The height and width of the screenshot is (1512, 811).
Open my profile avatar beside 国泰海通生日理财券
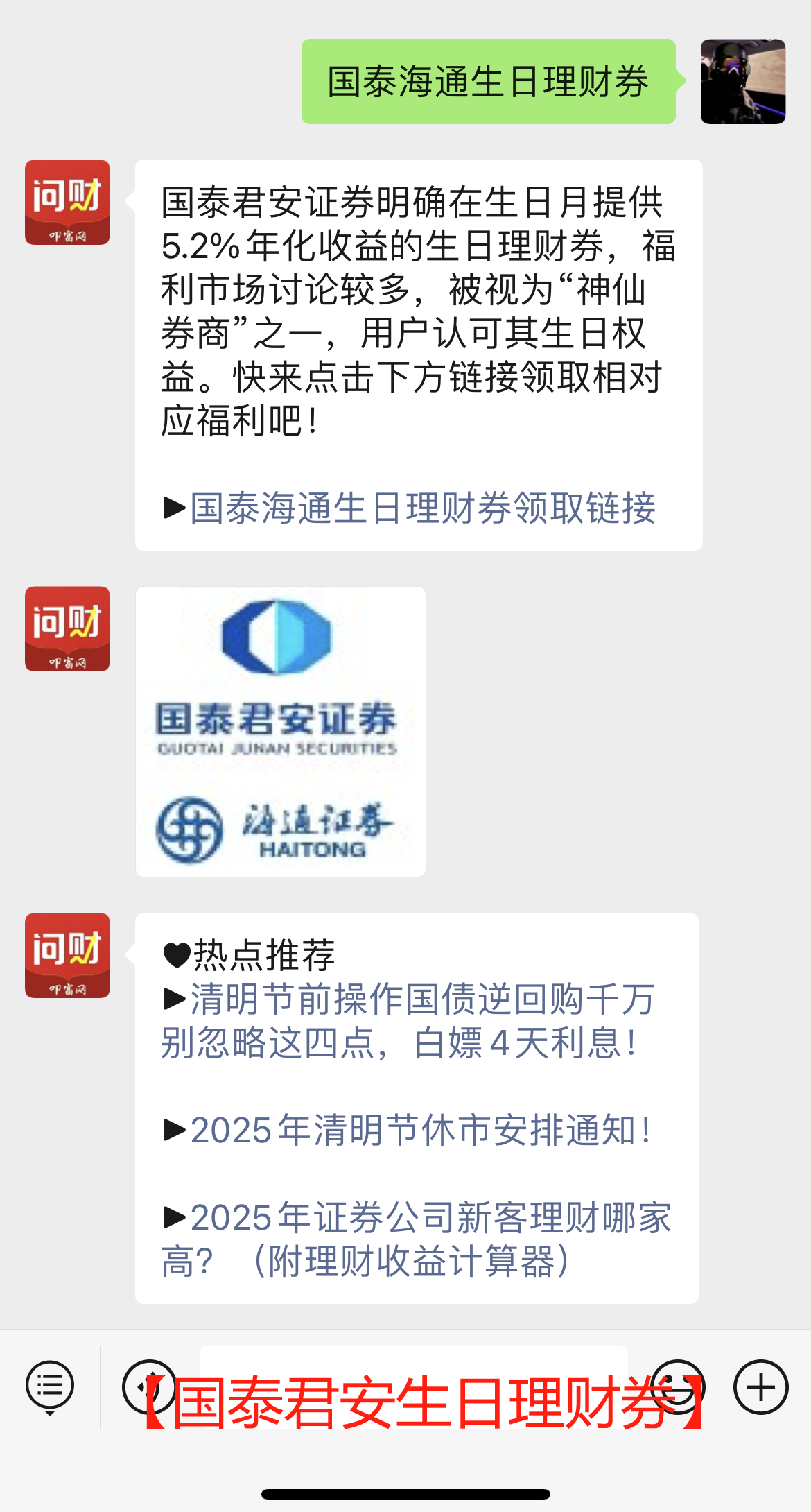click(742, 82)
